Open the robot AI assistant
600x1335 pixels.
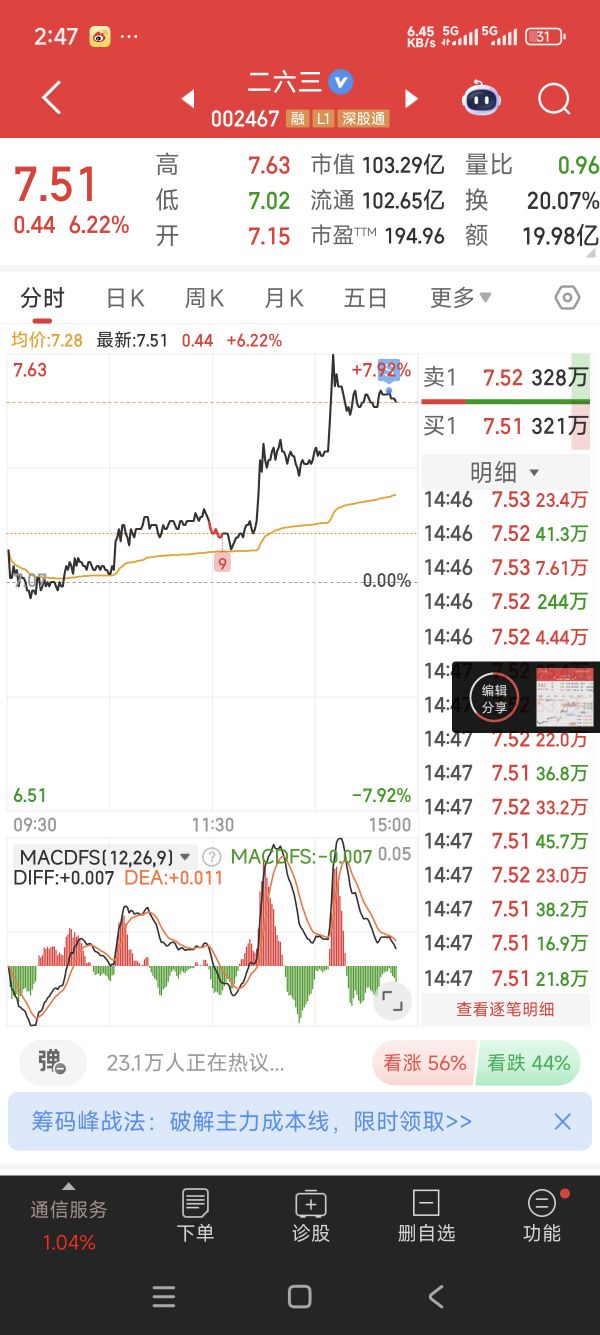(x=481, y=99)
